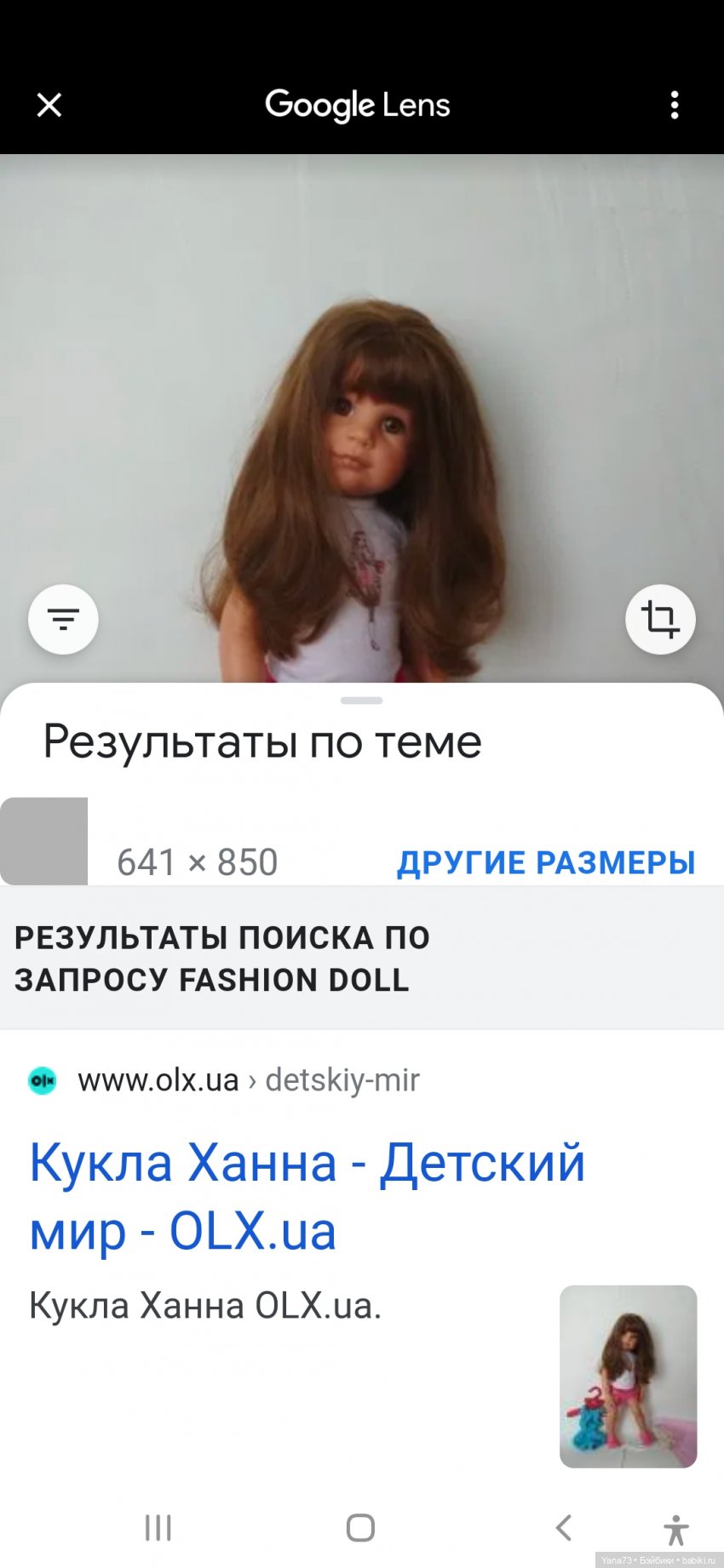
Task: Open recent apps from navigation bar
Action: tap(158, 1527)
